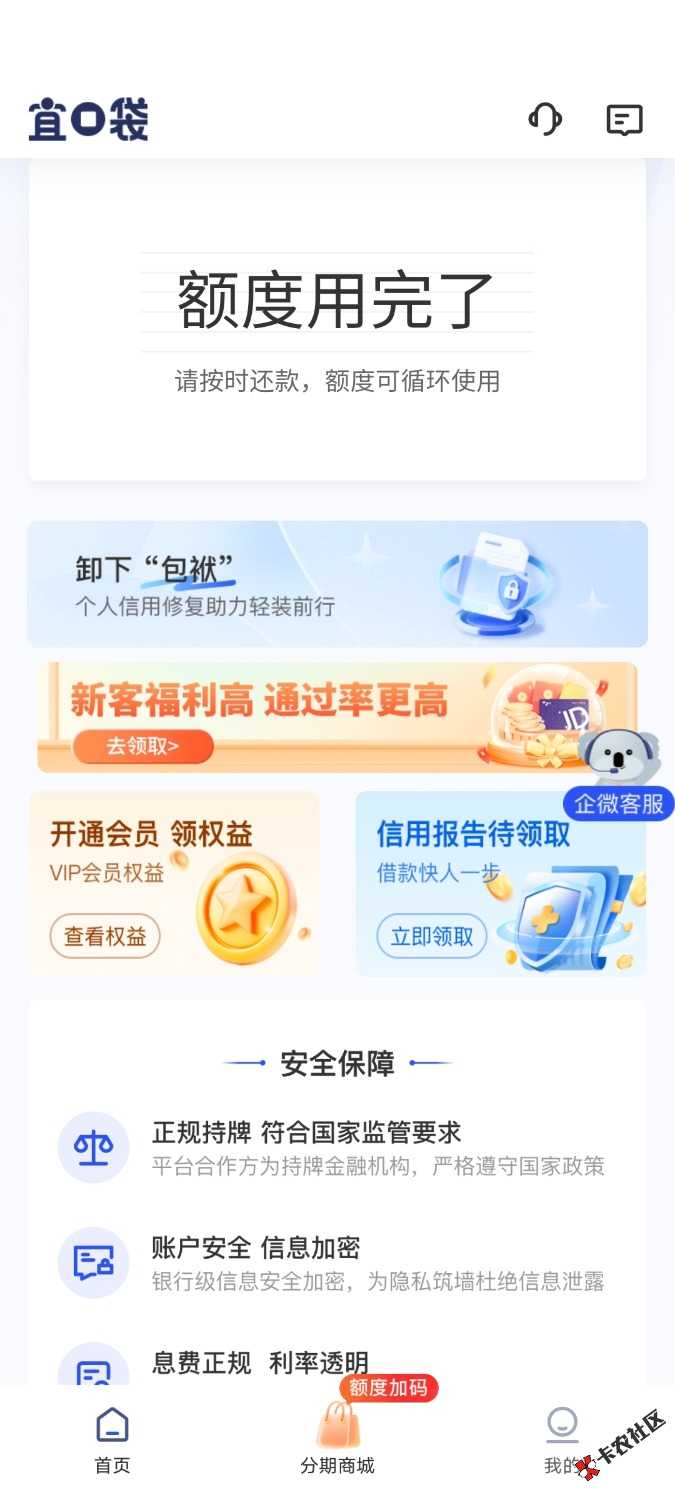Switch to the 我的 tab

point(562,1440)
